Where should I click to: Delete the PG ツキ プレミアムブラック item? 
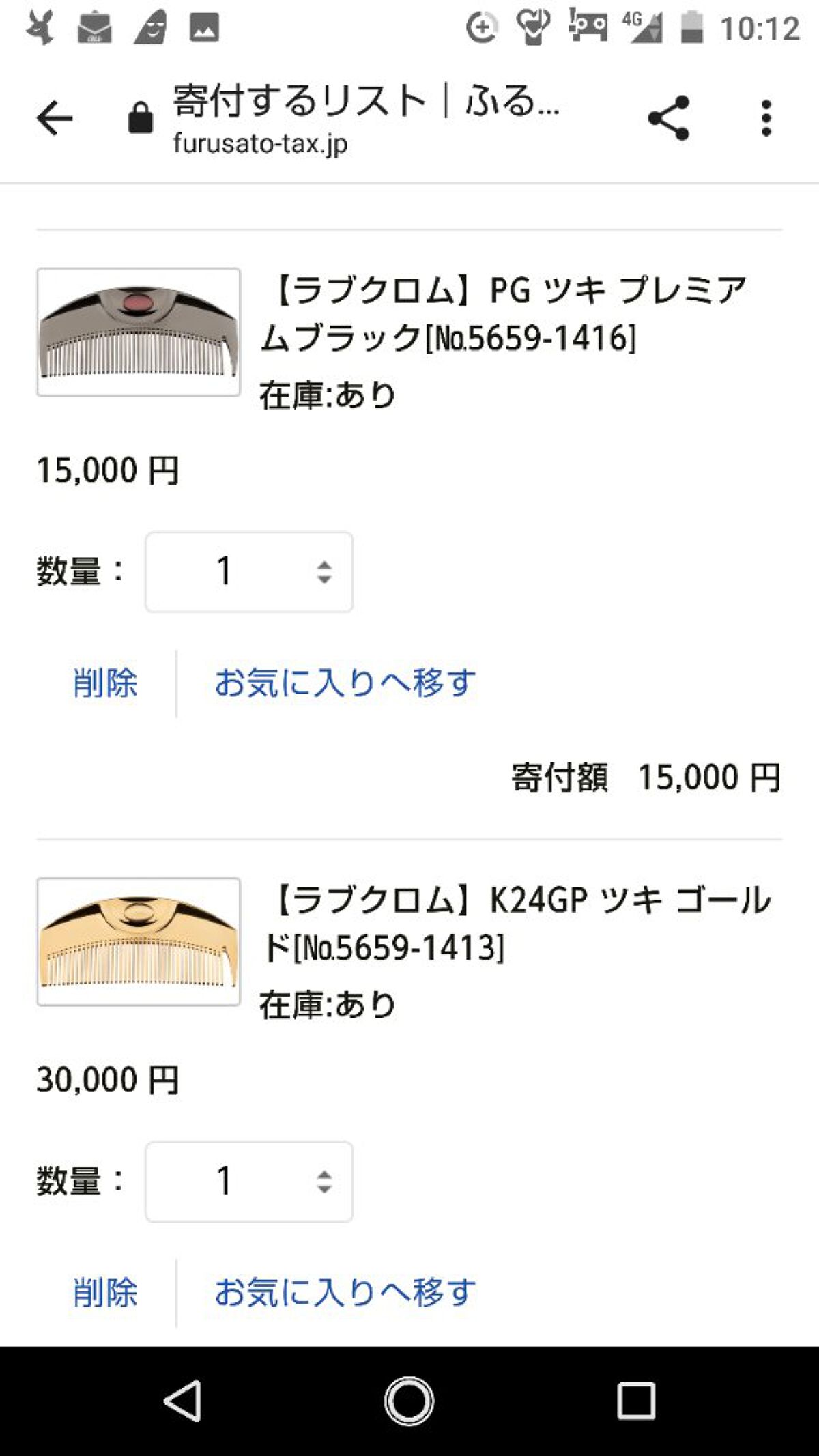click(105, 683)
